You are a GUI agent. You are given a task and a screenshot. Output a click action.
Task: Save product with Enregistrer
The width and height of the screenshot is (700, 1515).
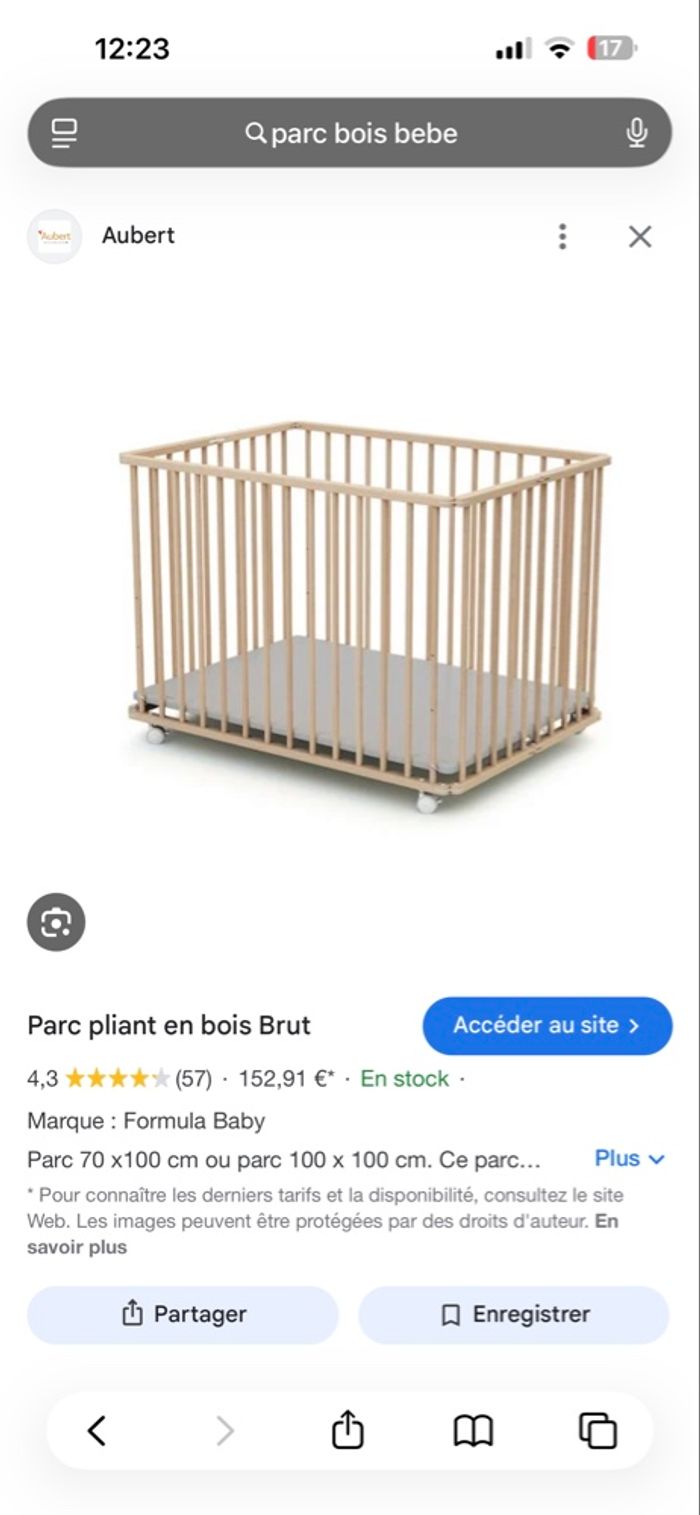pos(514,1314)
